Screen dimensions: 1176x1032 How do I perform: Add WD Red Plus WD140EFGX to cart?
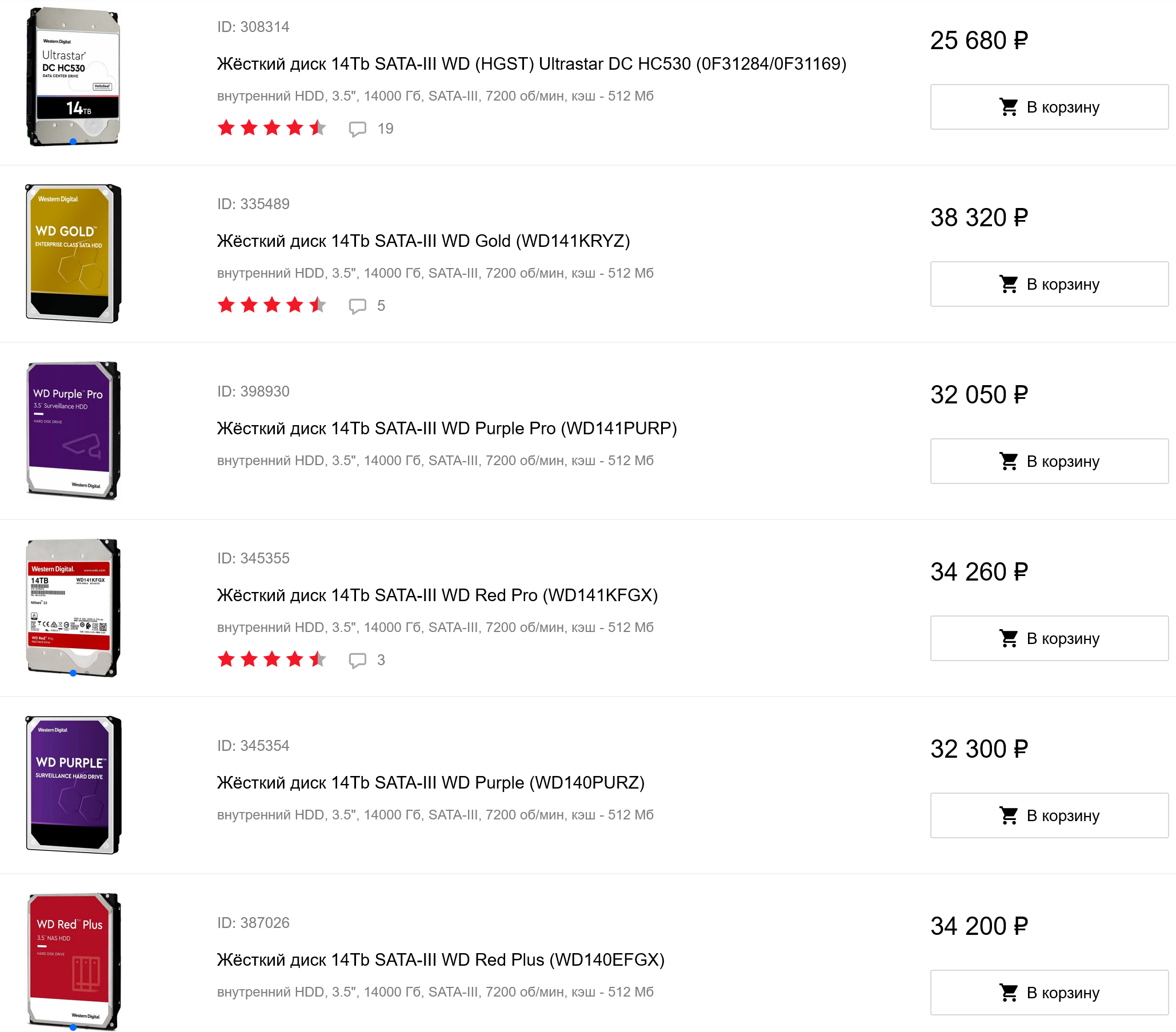pos(1048,993)
